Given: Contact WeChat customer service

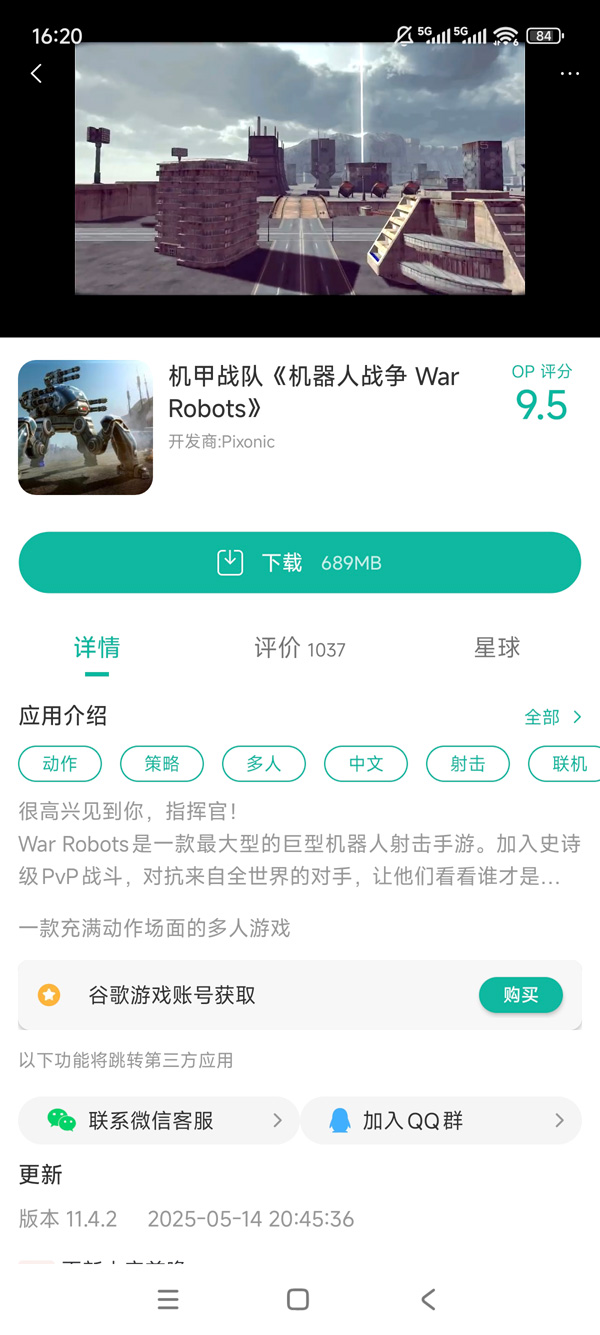Looking at the screenshot, I should [159, 1121].
